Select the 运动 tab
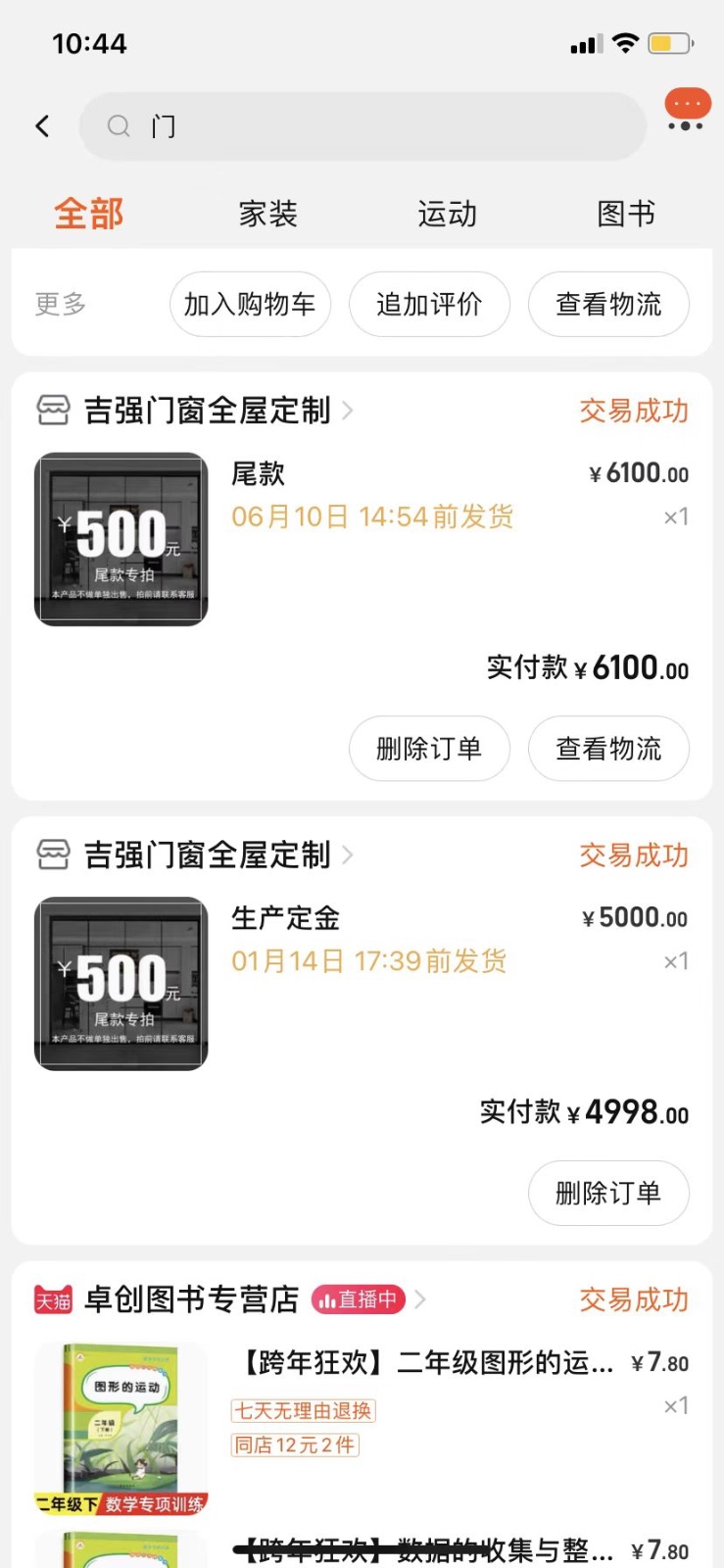Viewport: 724px width, 1568px height. click(x=447, y=214)
